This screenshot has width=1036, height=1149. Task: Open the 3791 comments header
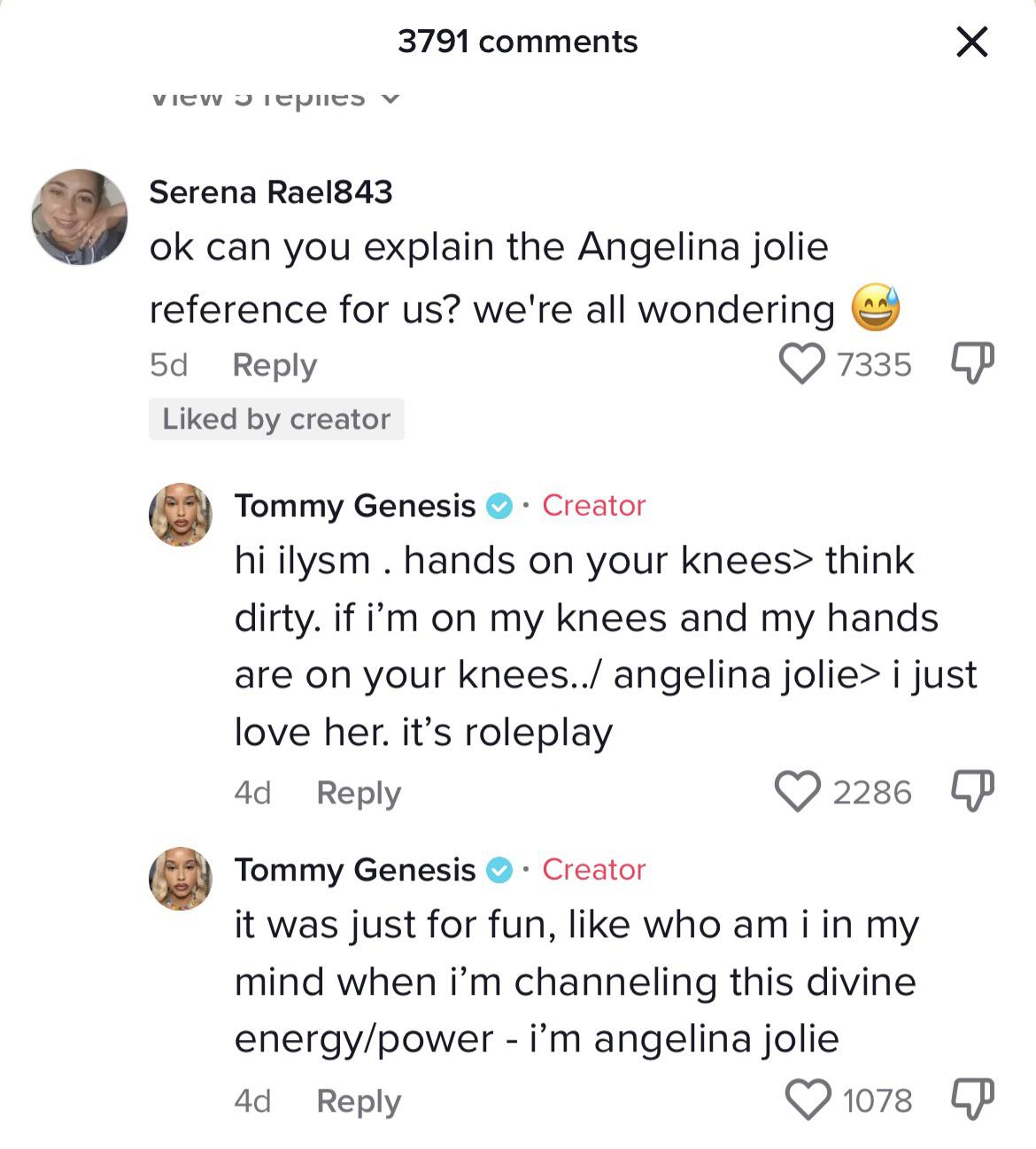click(x=517, y=41)
